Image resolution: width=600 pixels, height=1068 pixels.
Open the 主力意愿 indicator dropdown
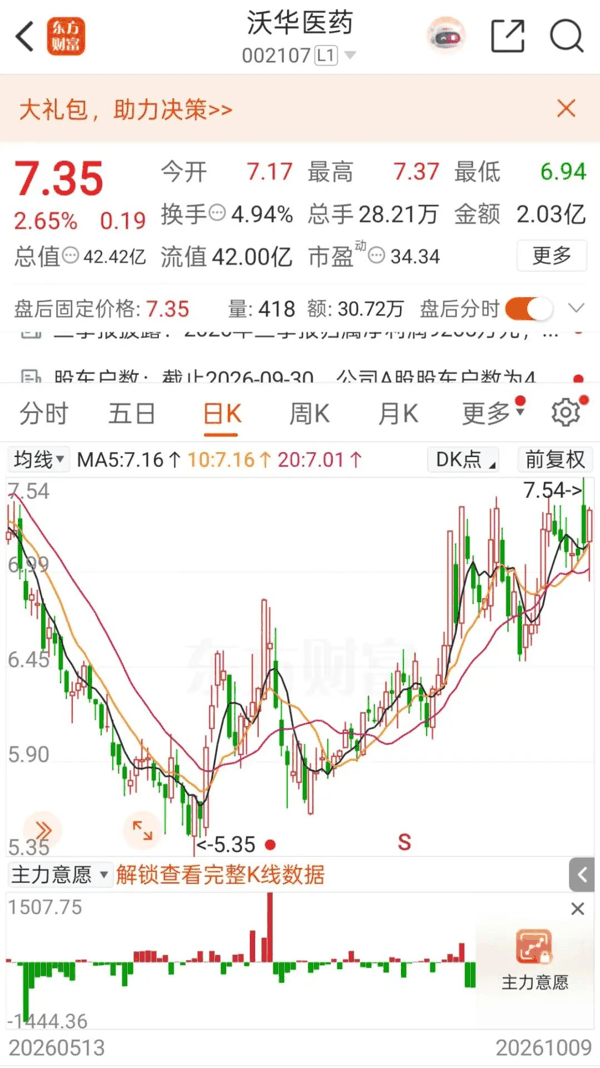(x=59, y=875)
